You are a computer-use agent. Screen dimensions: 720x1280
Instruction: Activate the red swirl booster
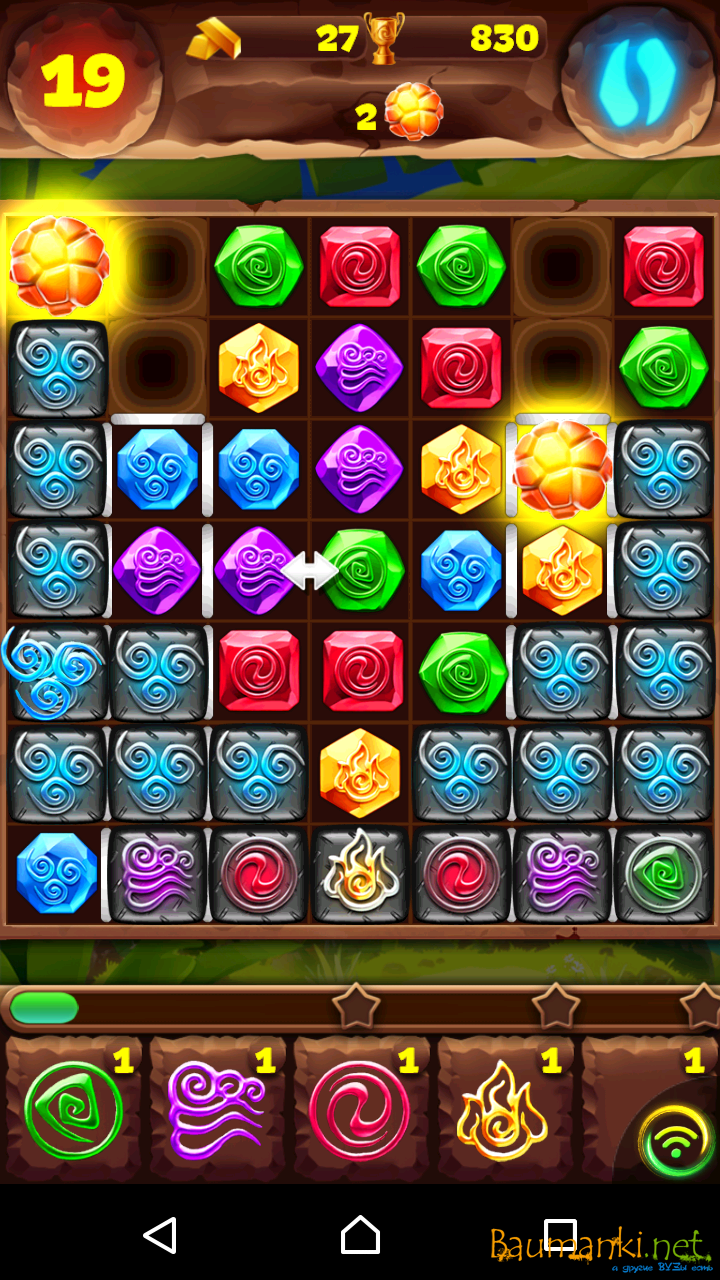pos(359,1110)
